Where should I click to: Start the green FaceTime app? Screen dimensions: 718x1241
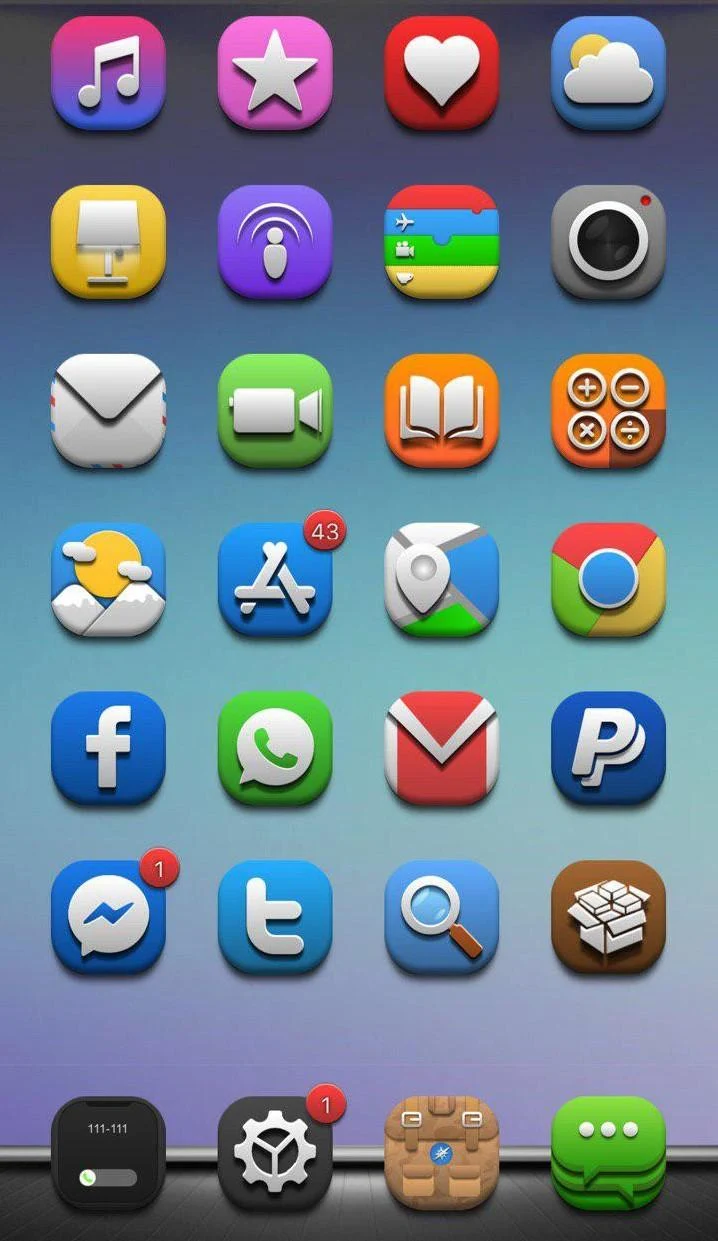tap(275, 410)
